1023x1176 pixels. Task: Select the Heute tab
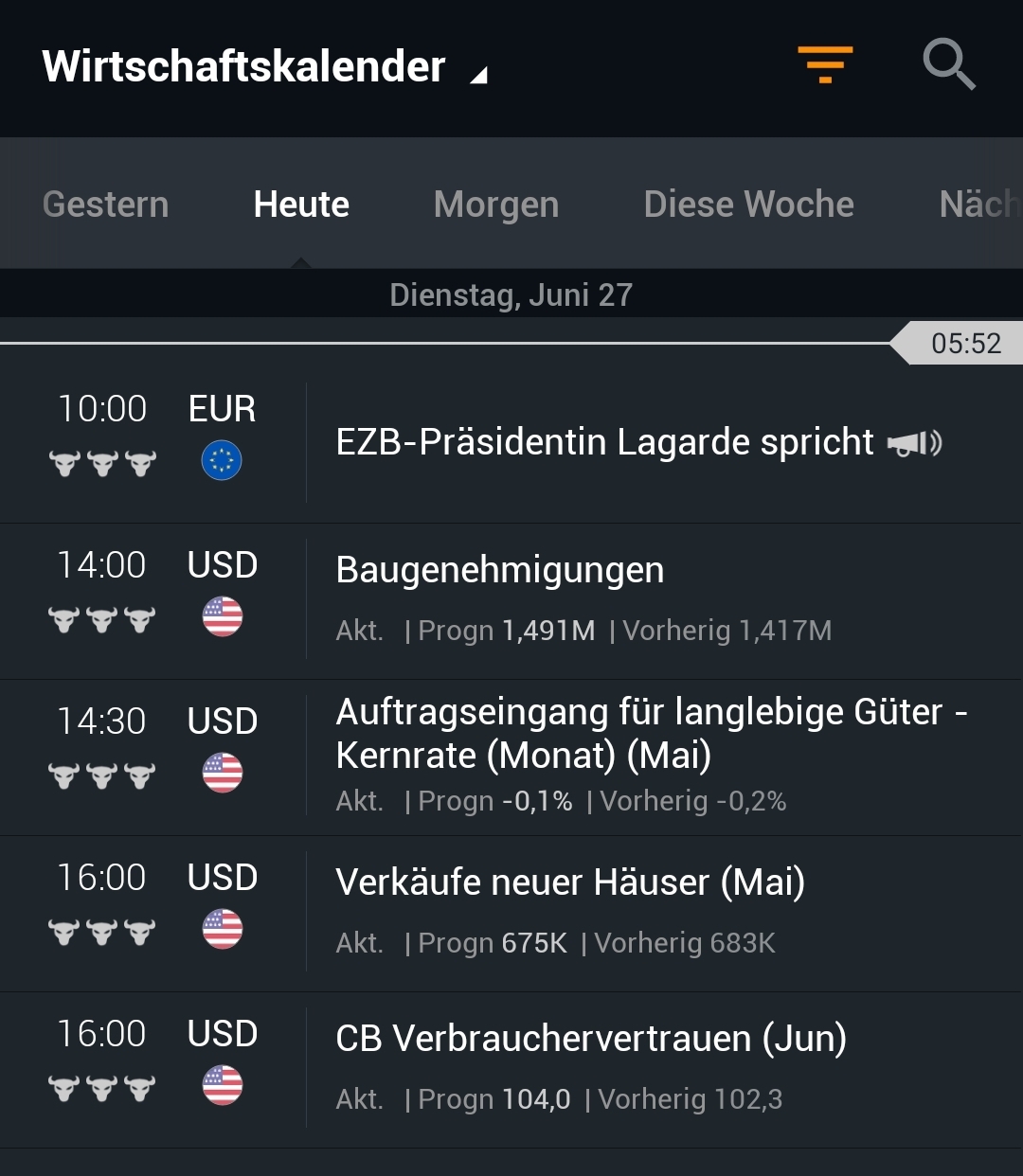(301, 205)
